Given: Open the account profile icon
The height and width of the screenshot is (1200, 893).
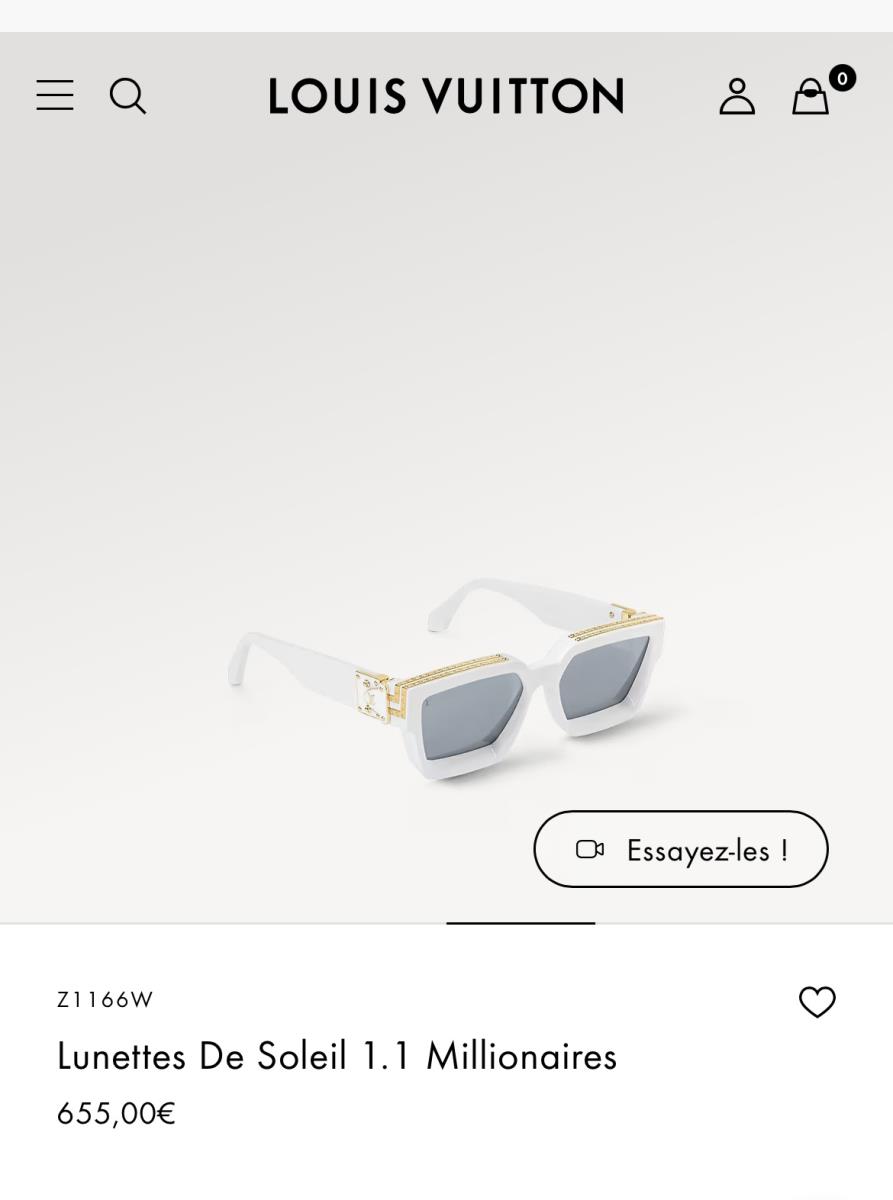Looking at the screenshot, I should 737,96.
